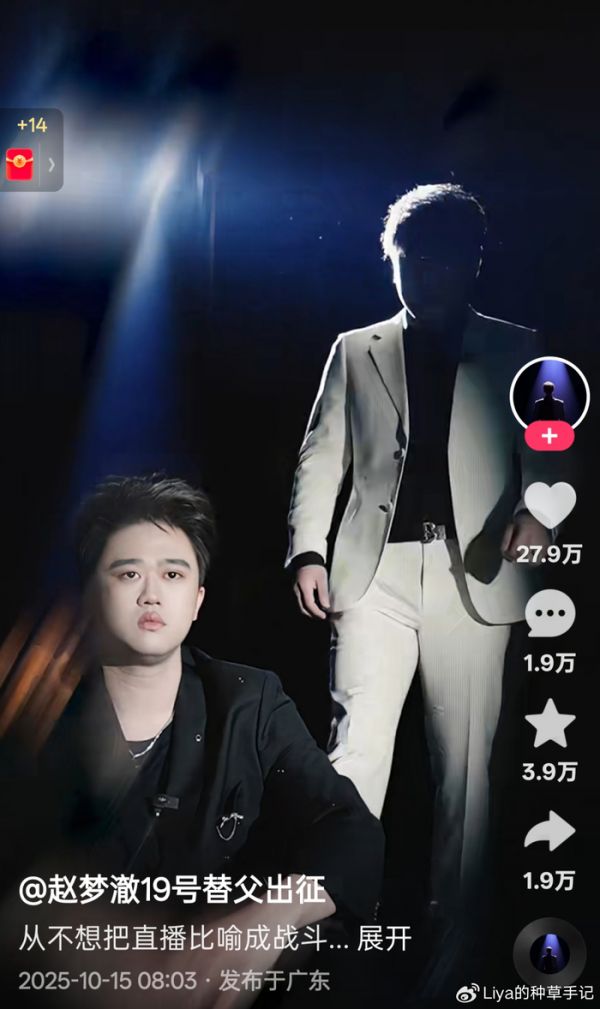The height and width of the screenshot is (1009, 600).
Task: Open the comments with 1.9万 replies
Action: point(550,615)
